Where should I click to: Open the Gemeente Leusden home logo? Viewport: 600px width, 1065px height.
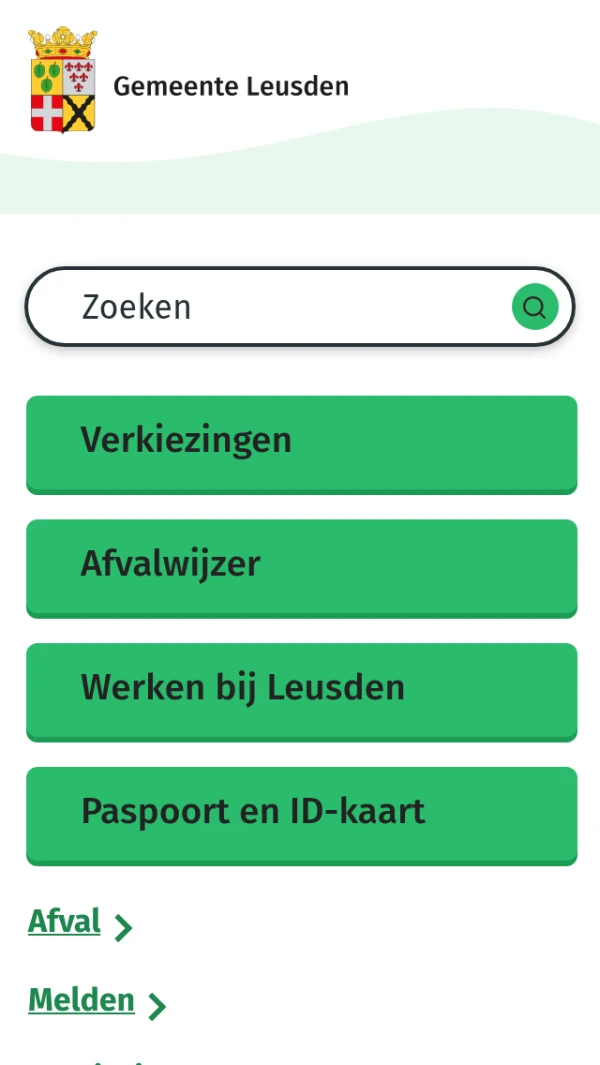(x=190, y=82)
